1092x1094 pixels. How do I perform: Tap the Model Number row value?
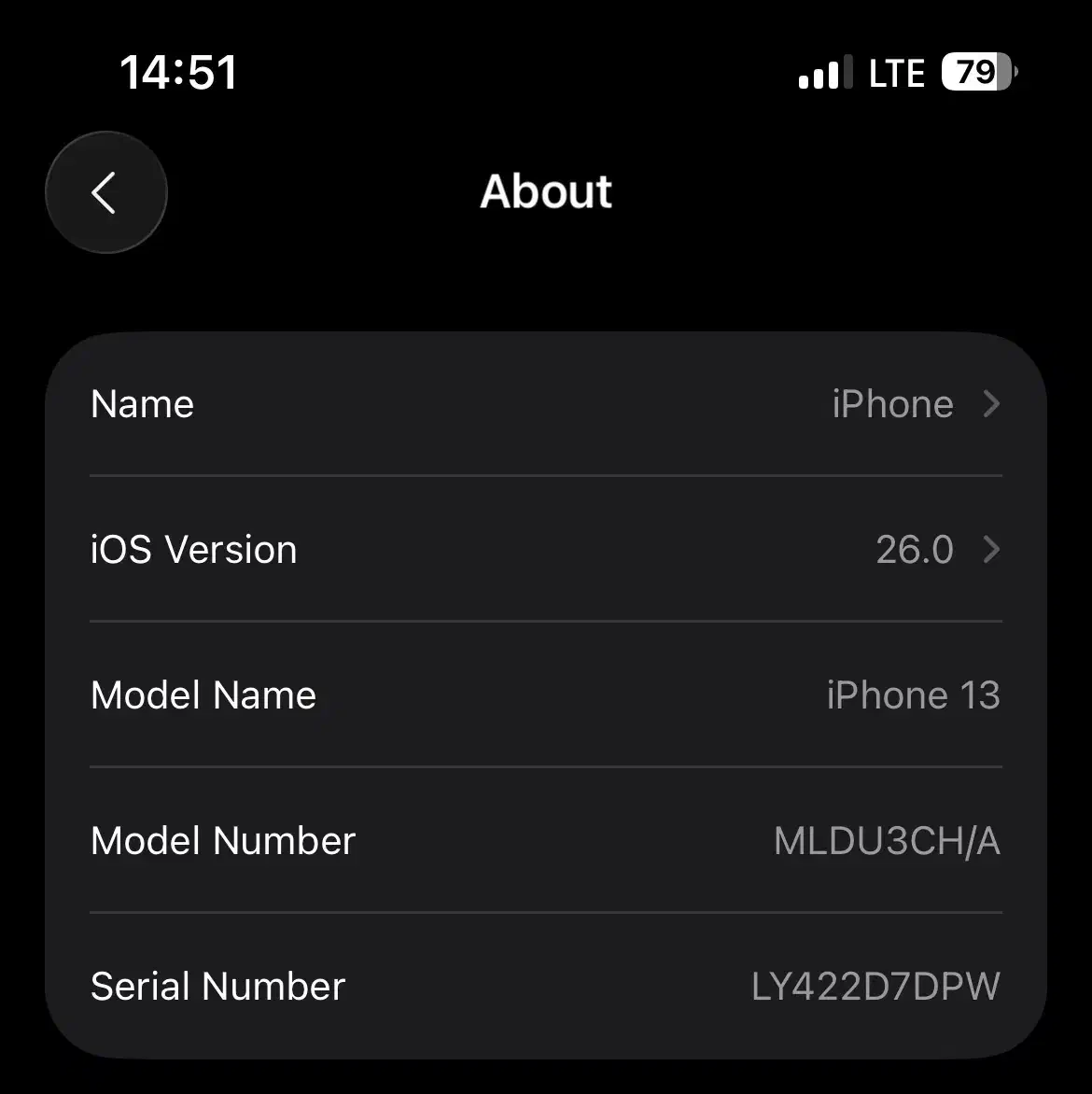(886, 841)
